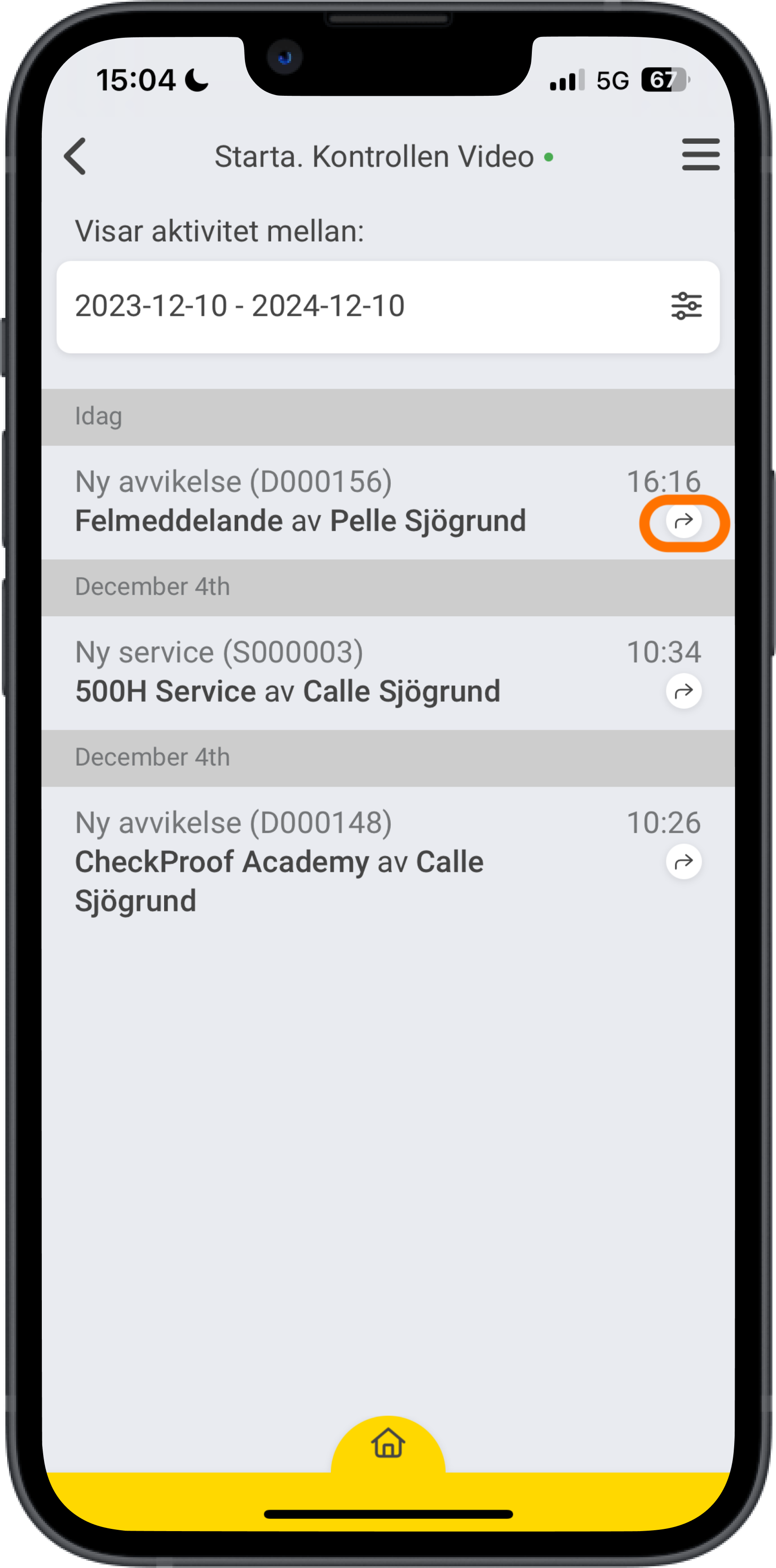Go back using the back arrow
776x1568 pixels.
[x=76, y=156]
